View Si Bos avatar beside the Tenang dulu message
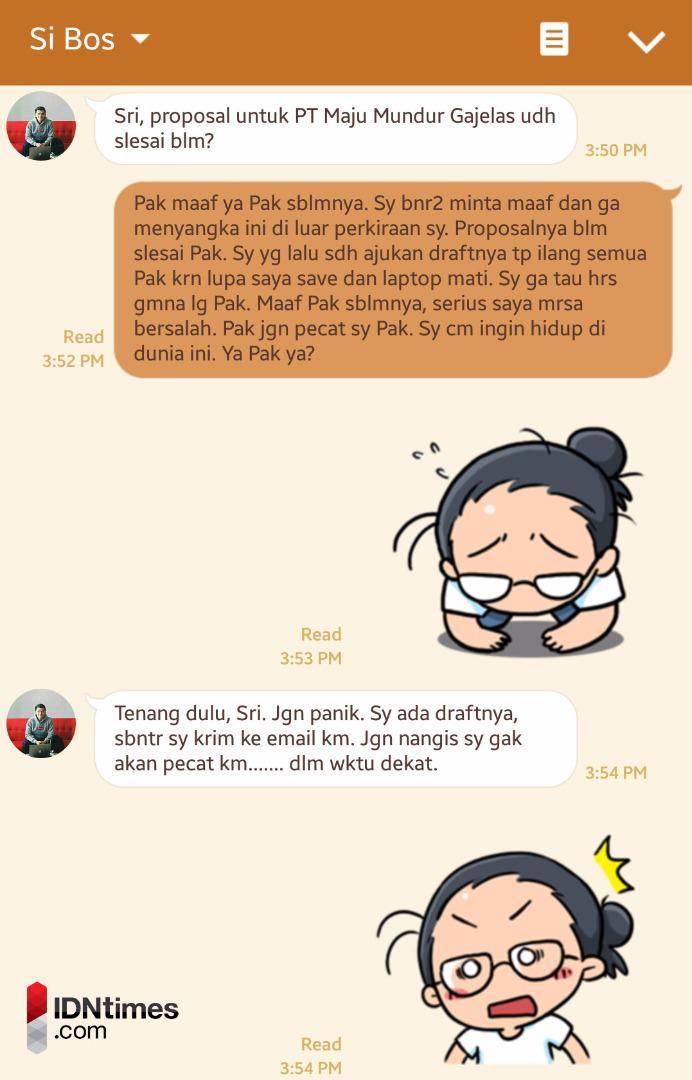Image resolution: width=692 pixels, height=1080 pixels. [41, 723]
